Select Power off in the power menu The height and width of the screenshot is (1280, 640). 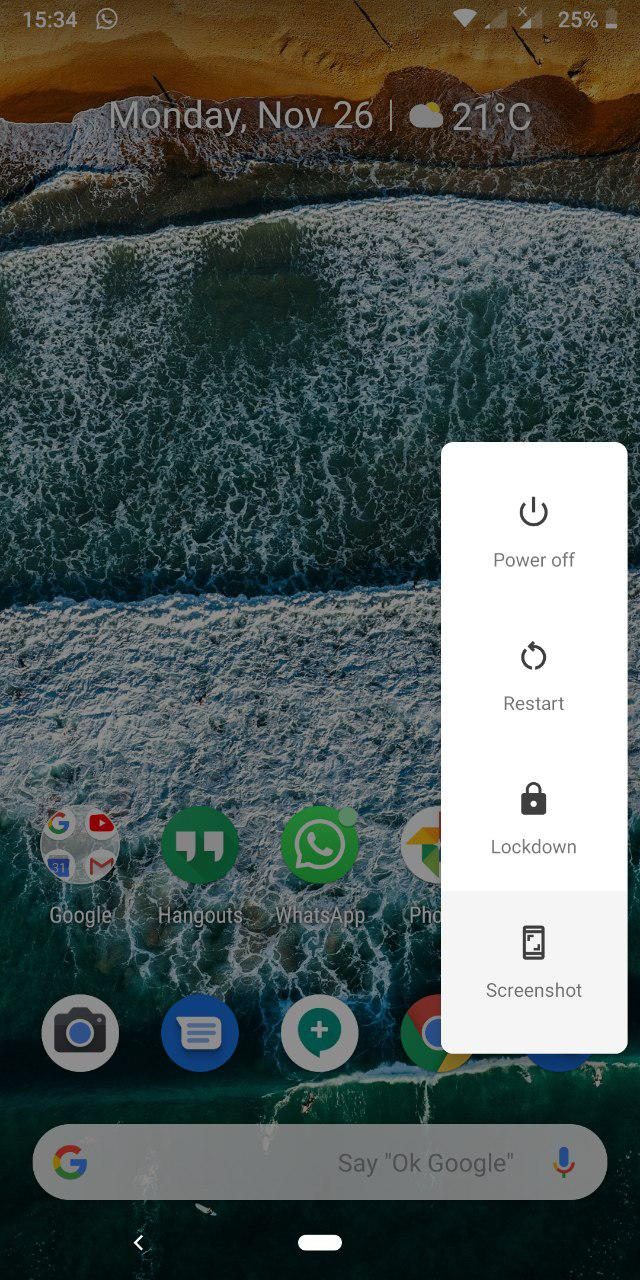[x=534, y=532]
